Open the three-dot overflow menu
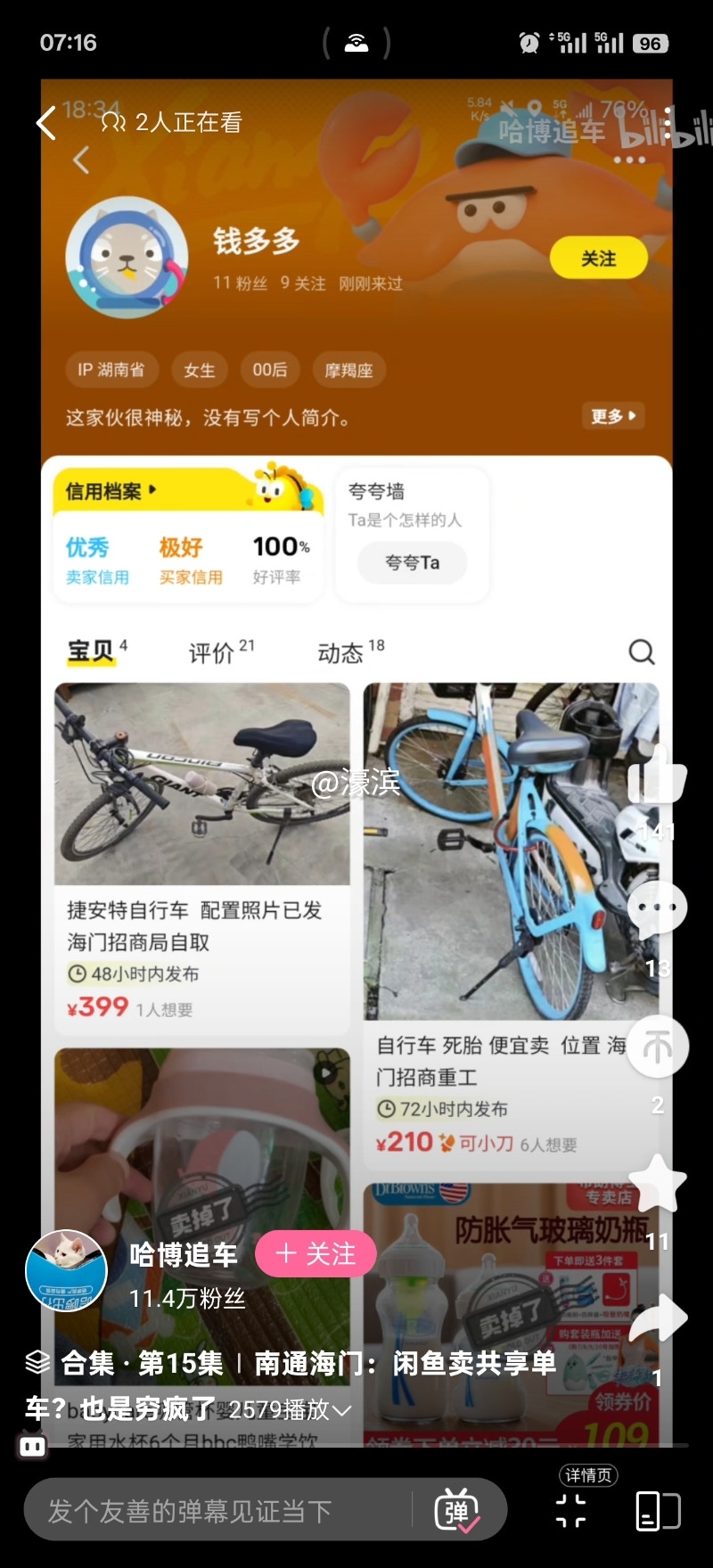Screen dimensions: 713x1568 (x=668, y=123)
